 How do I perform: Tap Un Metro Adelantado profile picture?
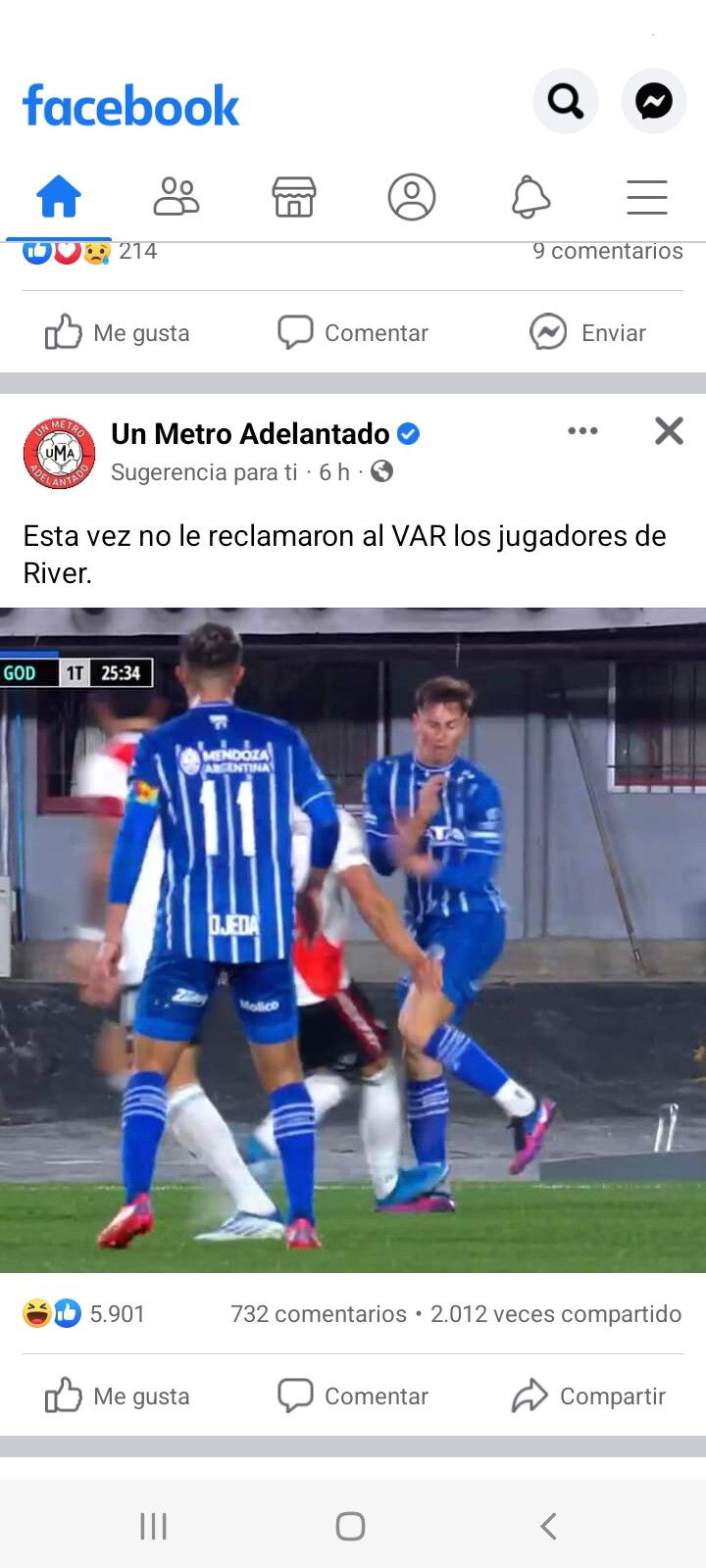(59, 453)
